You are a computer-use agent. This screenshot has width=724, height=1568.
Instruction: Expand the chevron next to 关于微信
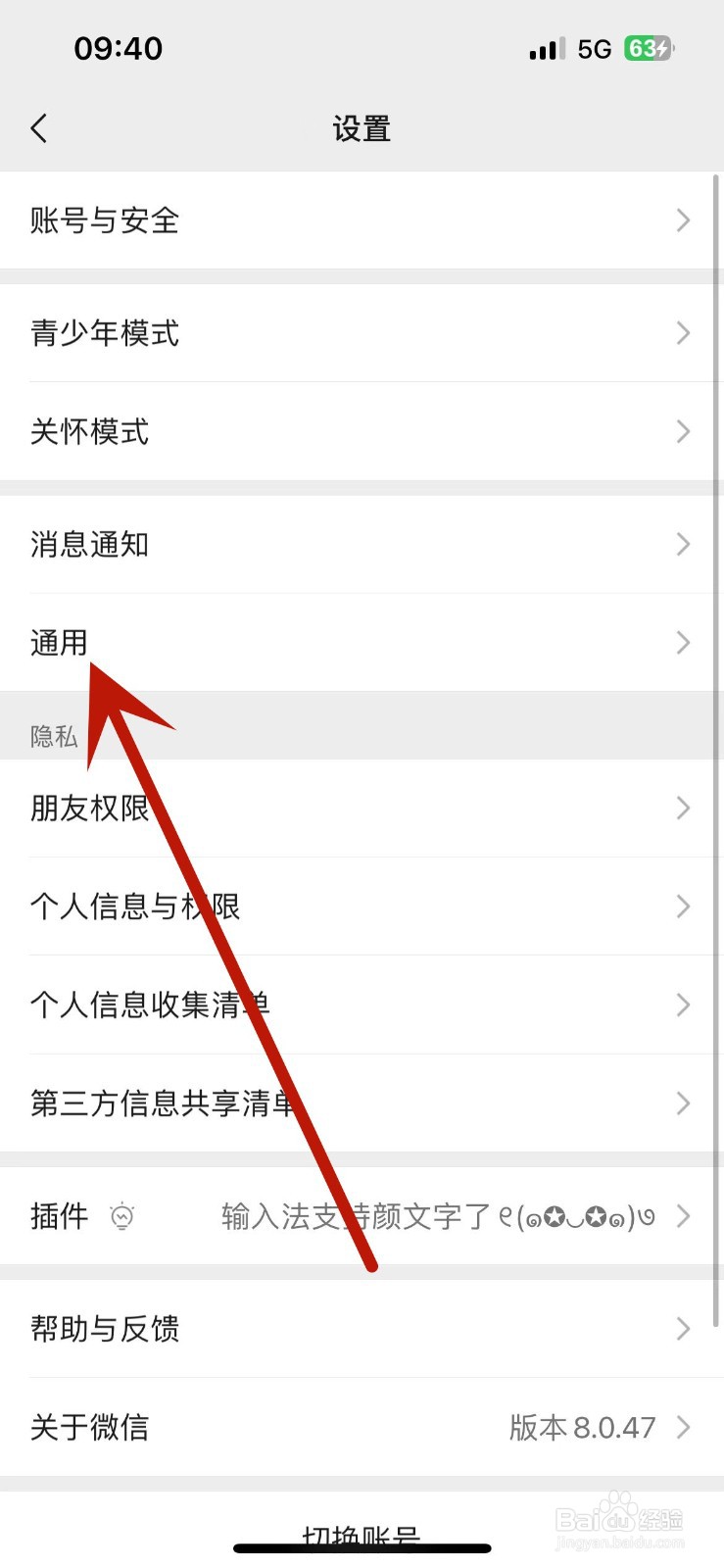[683, 1428]
